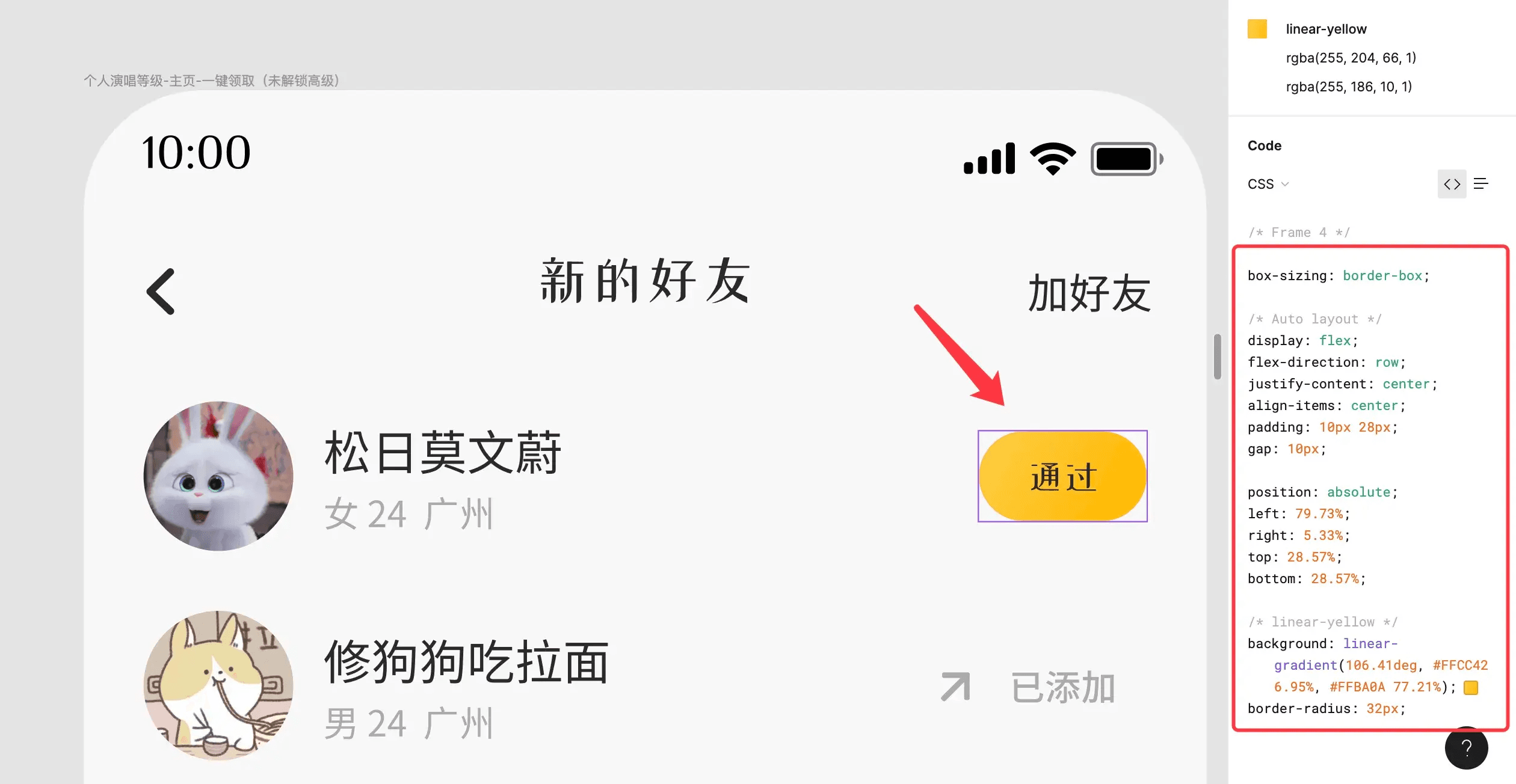Image resolution: width=1516 pixels, height=784 pixels.
Task: Switch to the list view icon
Action: pyautogui.click(x=1481, y=184)
